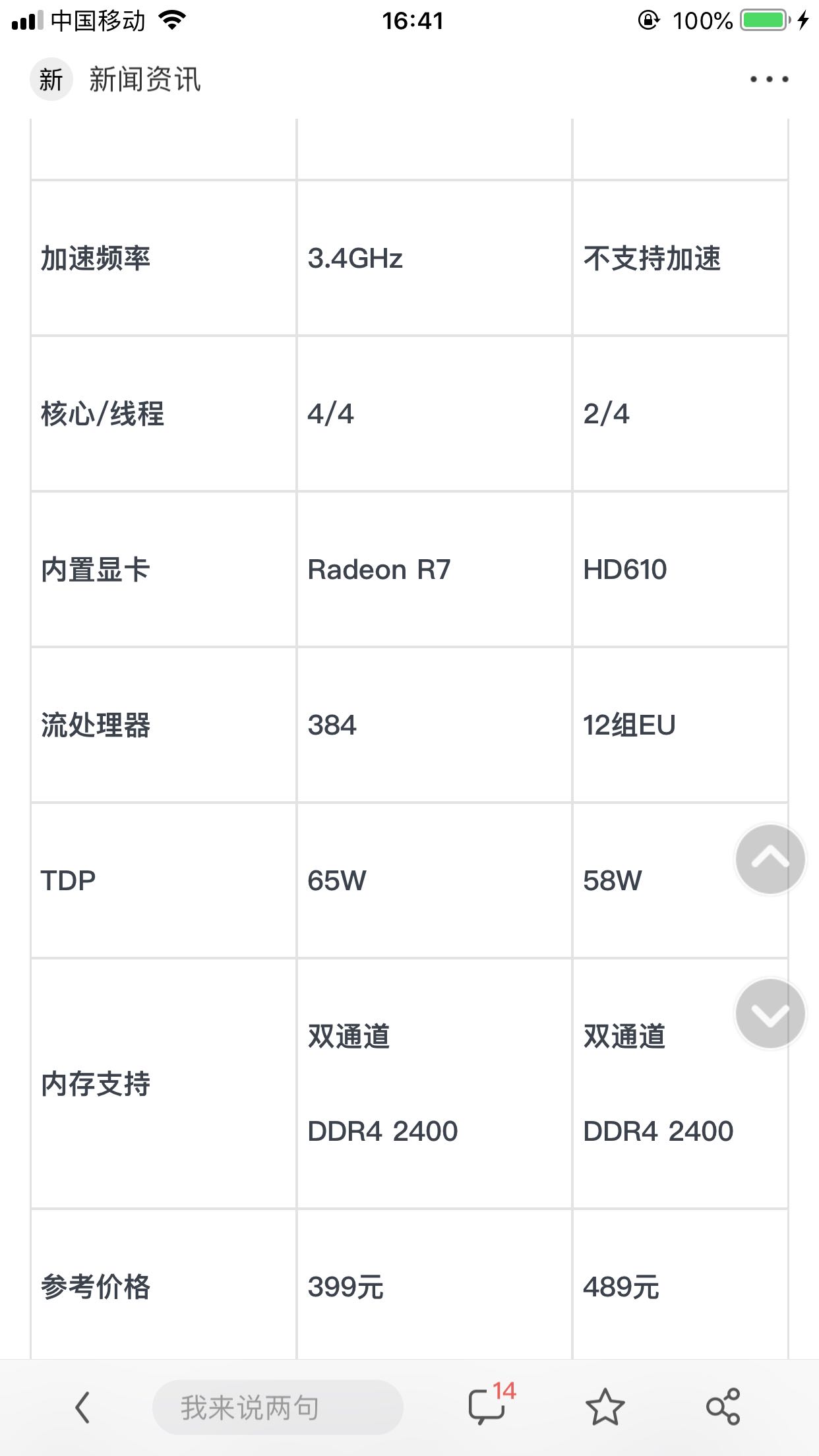The width and height of the screenshot is (819, 1456).
Task: View the 14 comments
Action: pos(489,1406)
